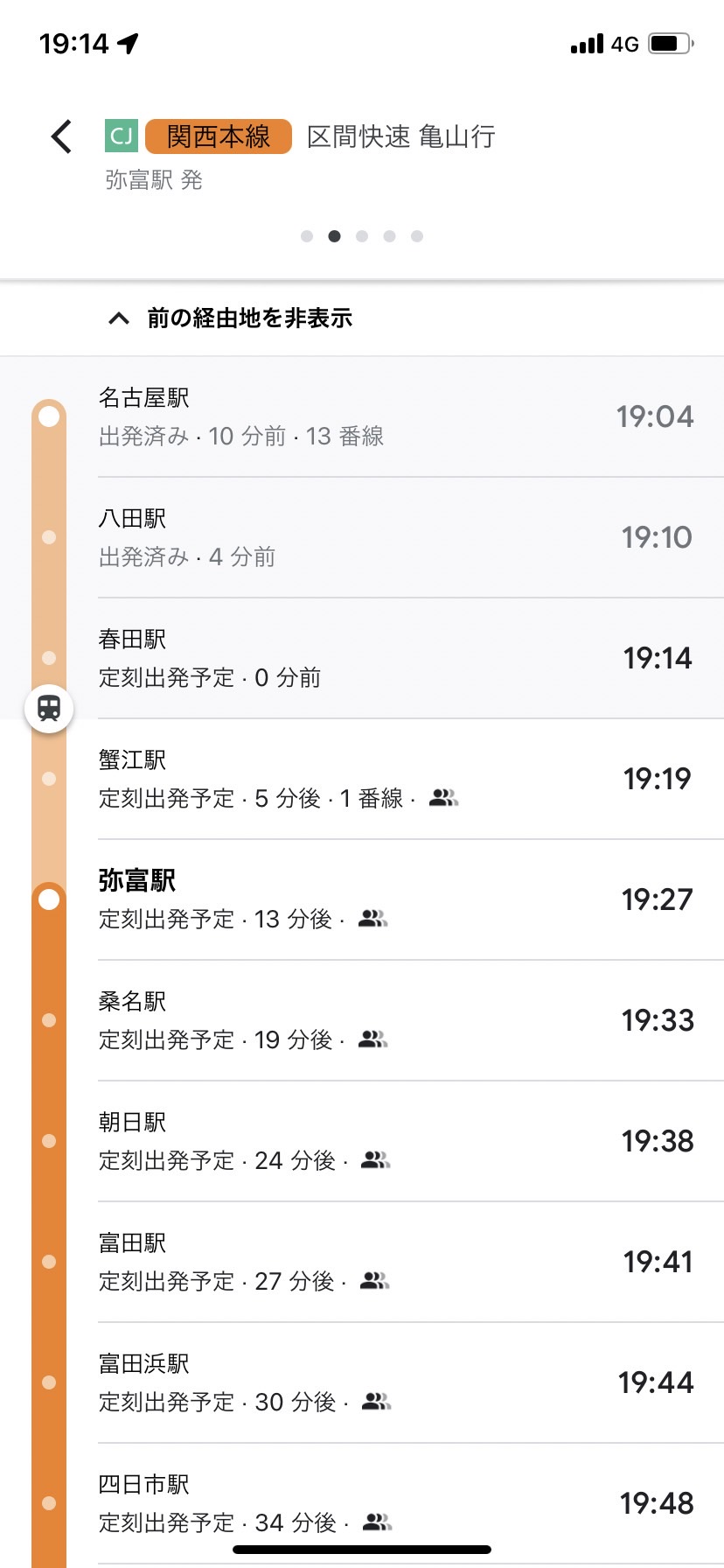
Task: Open the 桑名駅 stop row
Action: pyautogui.click(x=362, y=1020)
